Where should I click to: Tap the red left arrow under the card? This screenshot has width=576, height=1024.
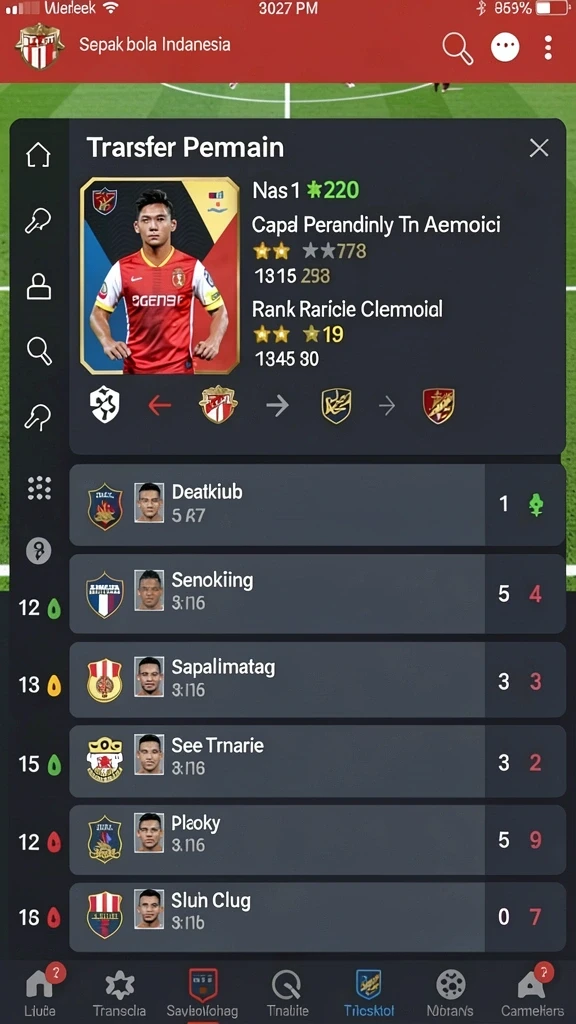tap(159, 406)
